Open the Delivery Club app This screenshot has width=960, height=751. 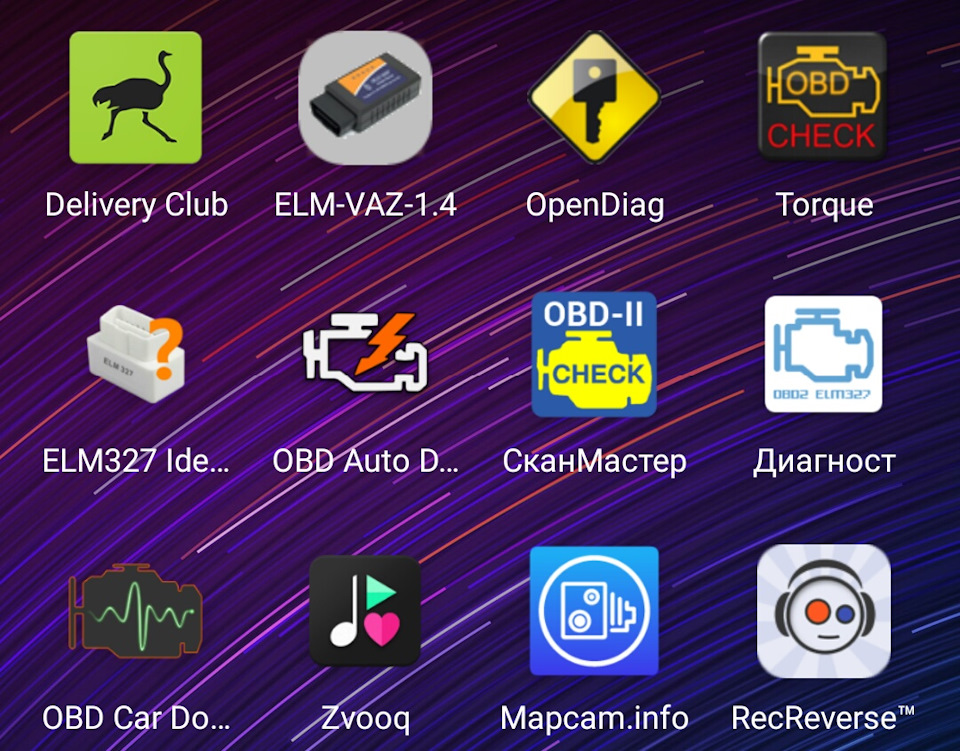pos(135,98)
